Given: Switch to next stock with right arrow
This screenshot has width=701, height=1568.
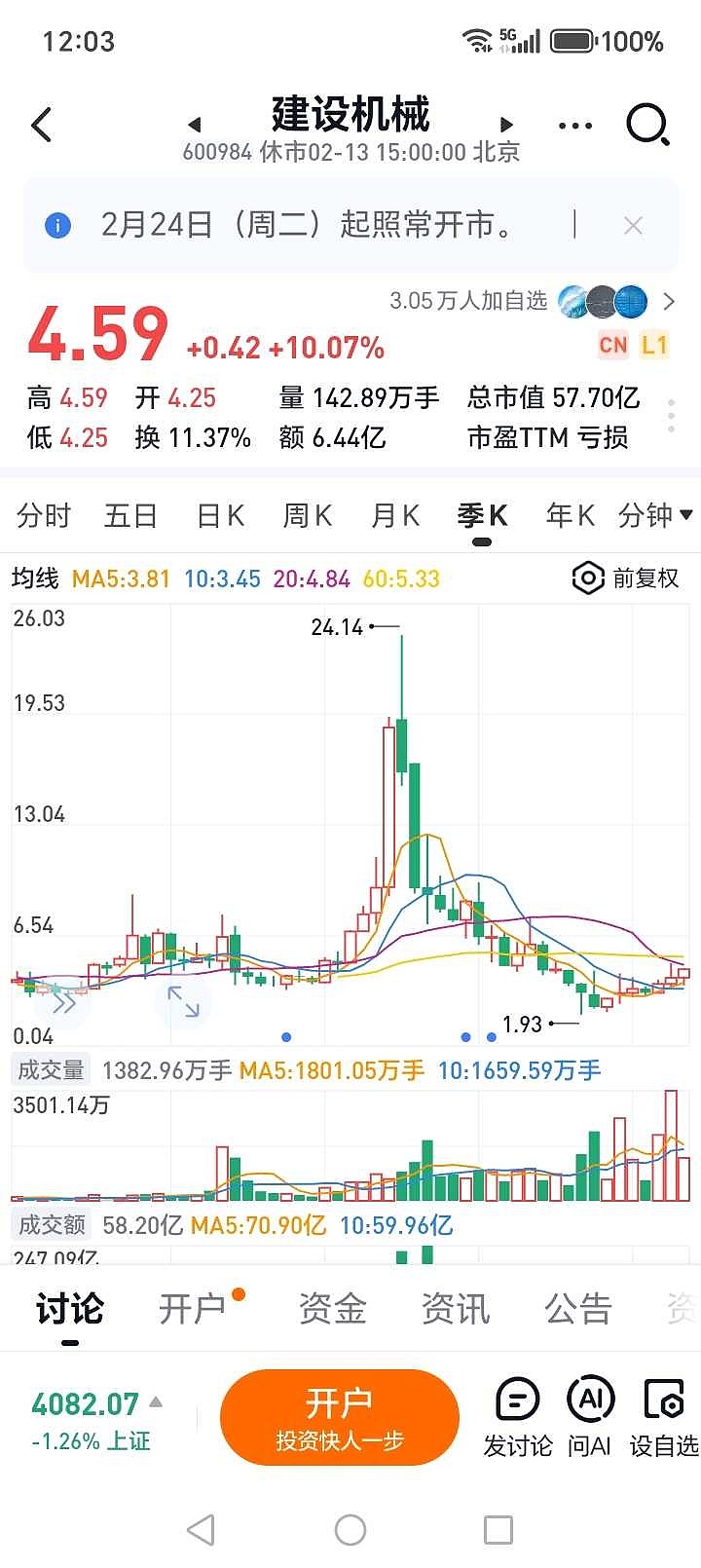Looking at the screenshot, I should pos(506,126).
